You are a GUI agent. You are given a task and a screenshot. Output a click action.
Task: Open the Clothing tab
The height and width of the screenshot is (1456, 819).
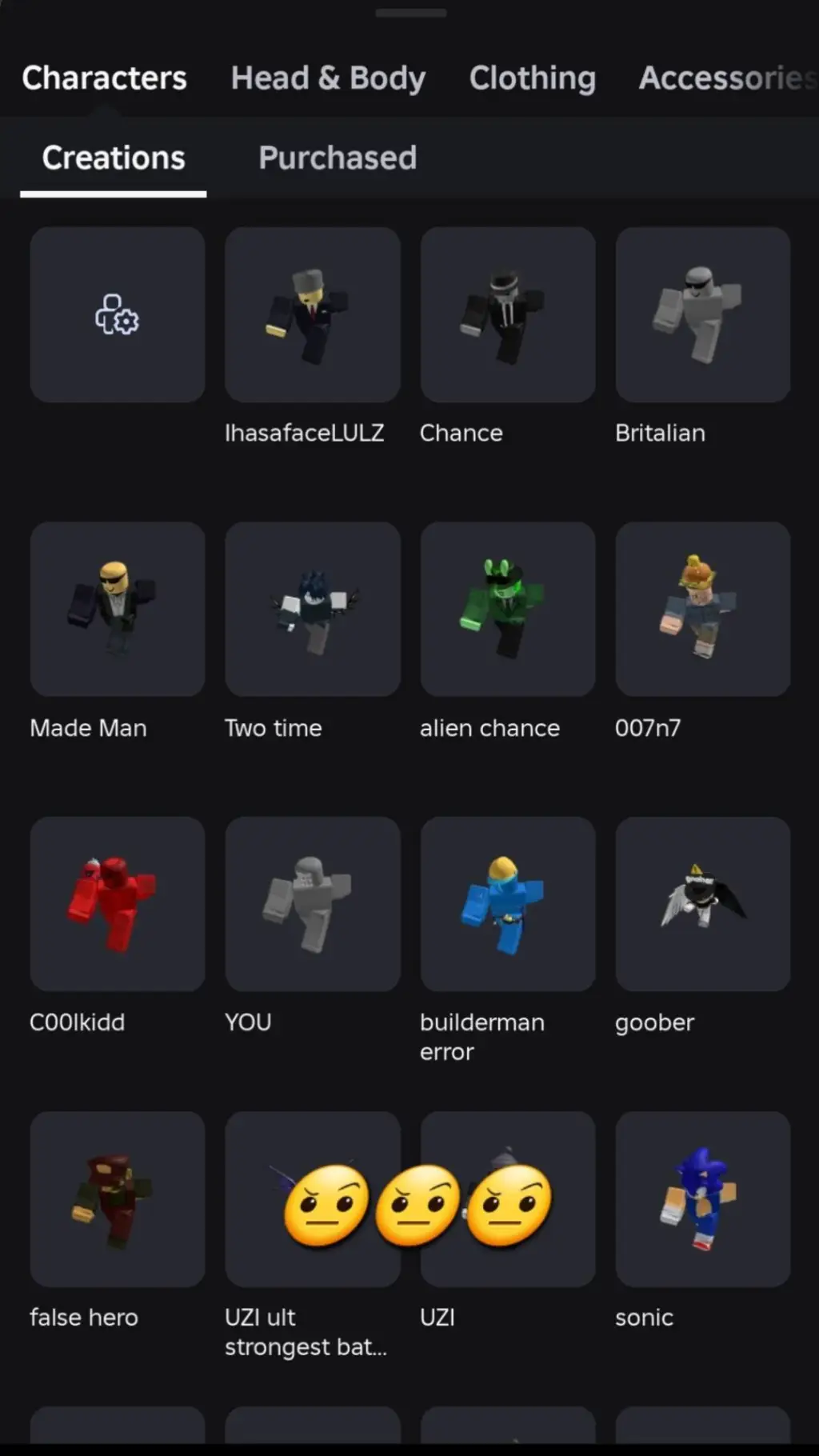coord(532,78)
